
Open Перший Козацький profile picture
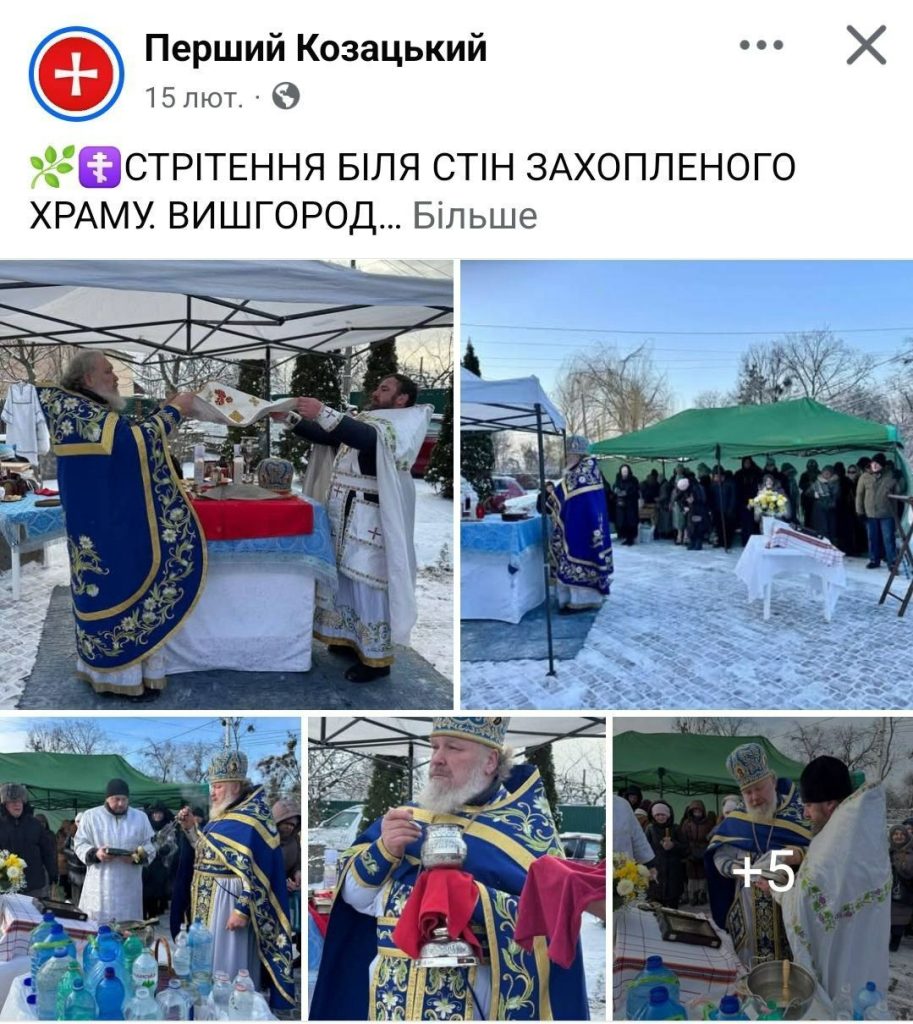click(76, 74)
